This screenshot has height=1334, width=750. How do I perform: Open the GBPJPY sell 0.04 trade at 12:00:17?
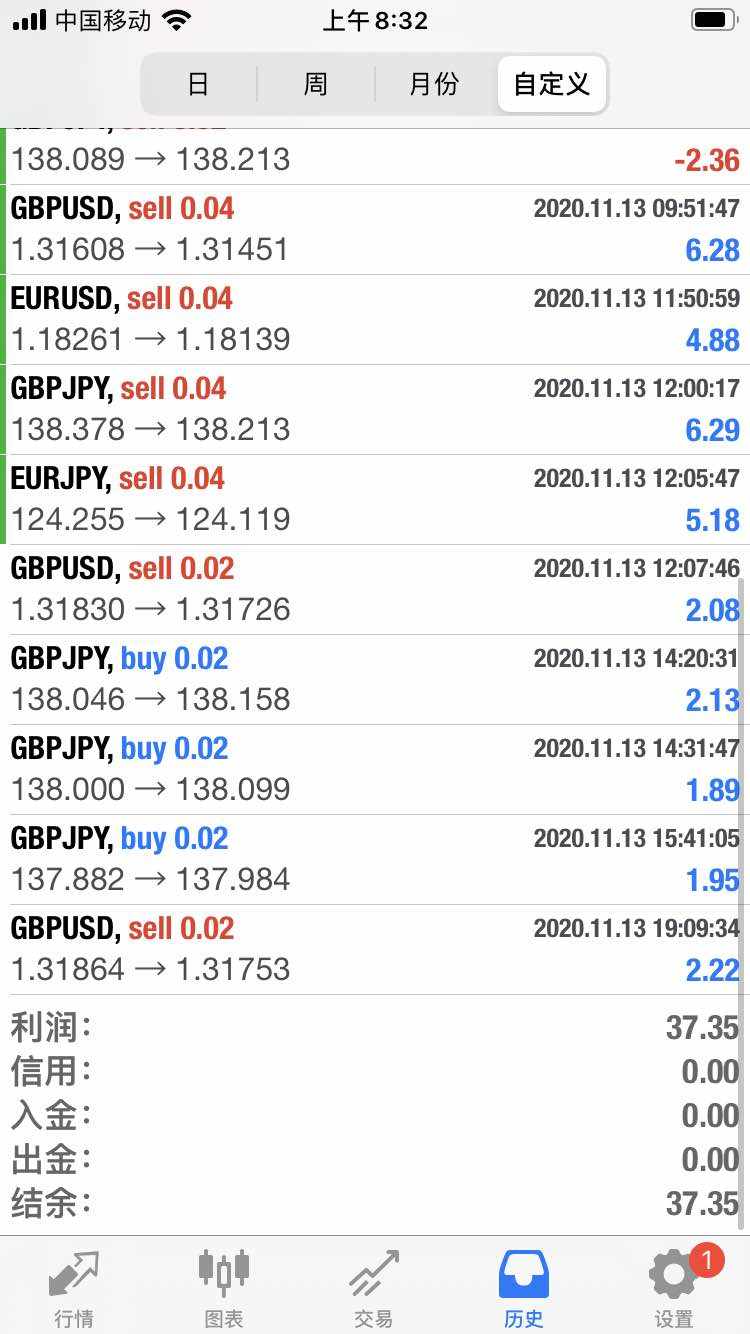(x=375, y=409)
